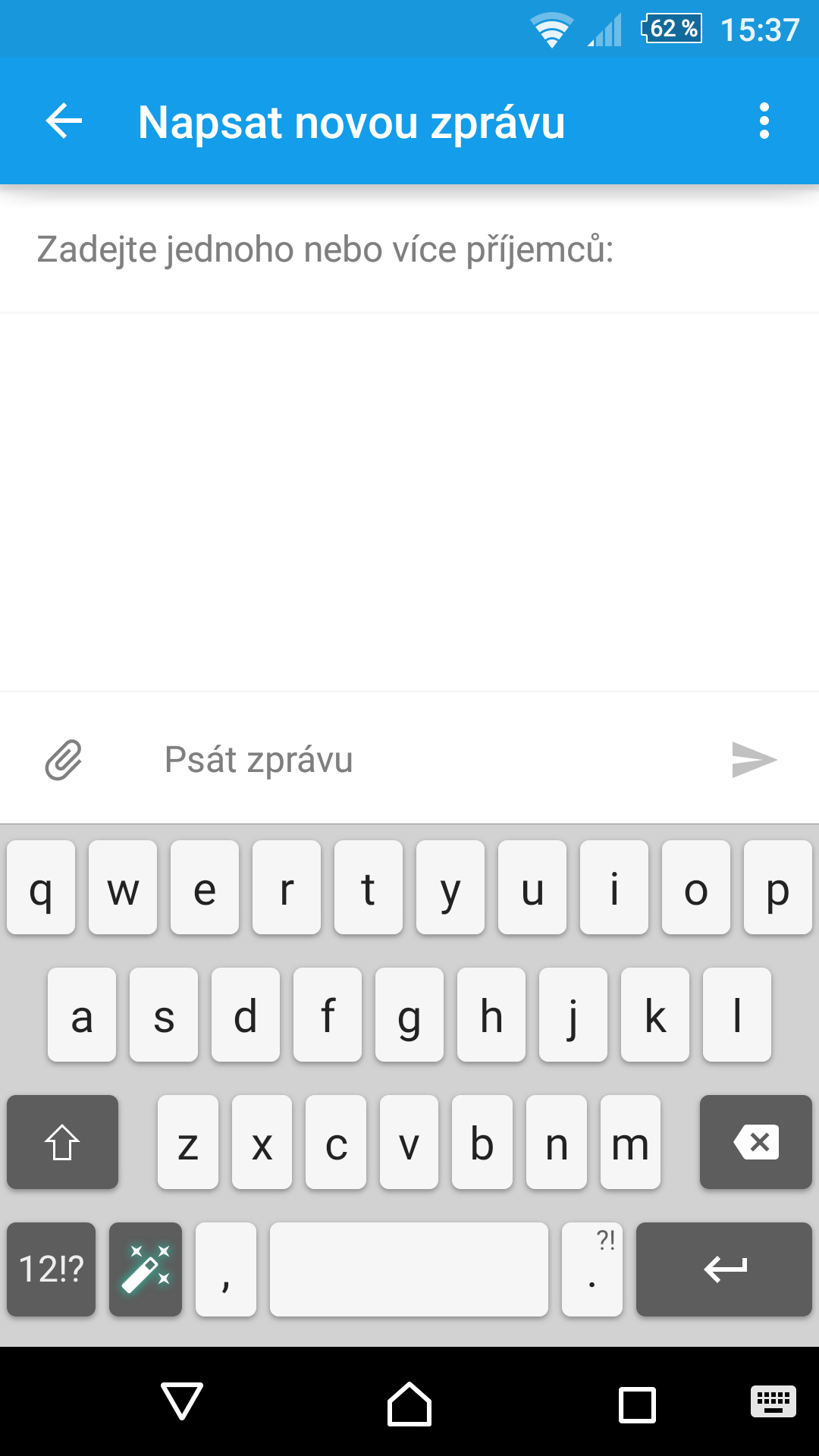Screen dimensions: 819x1456
Task: Focus the recipients field
Action: [409, 249]
